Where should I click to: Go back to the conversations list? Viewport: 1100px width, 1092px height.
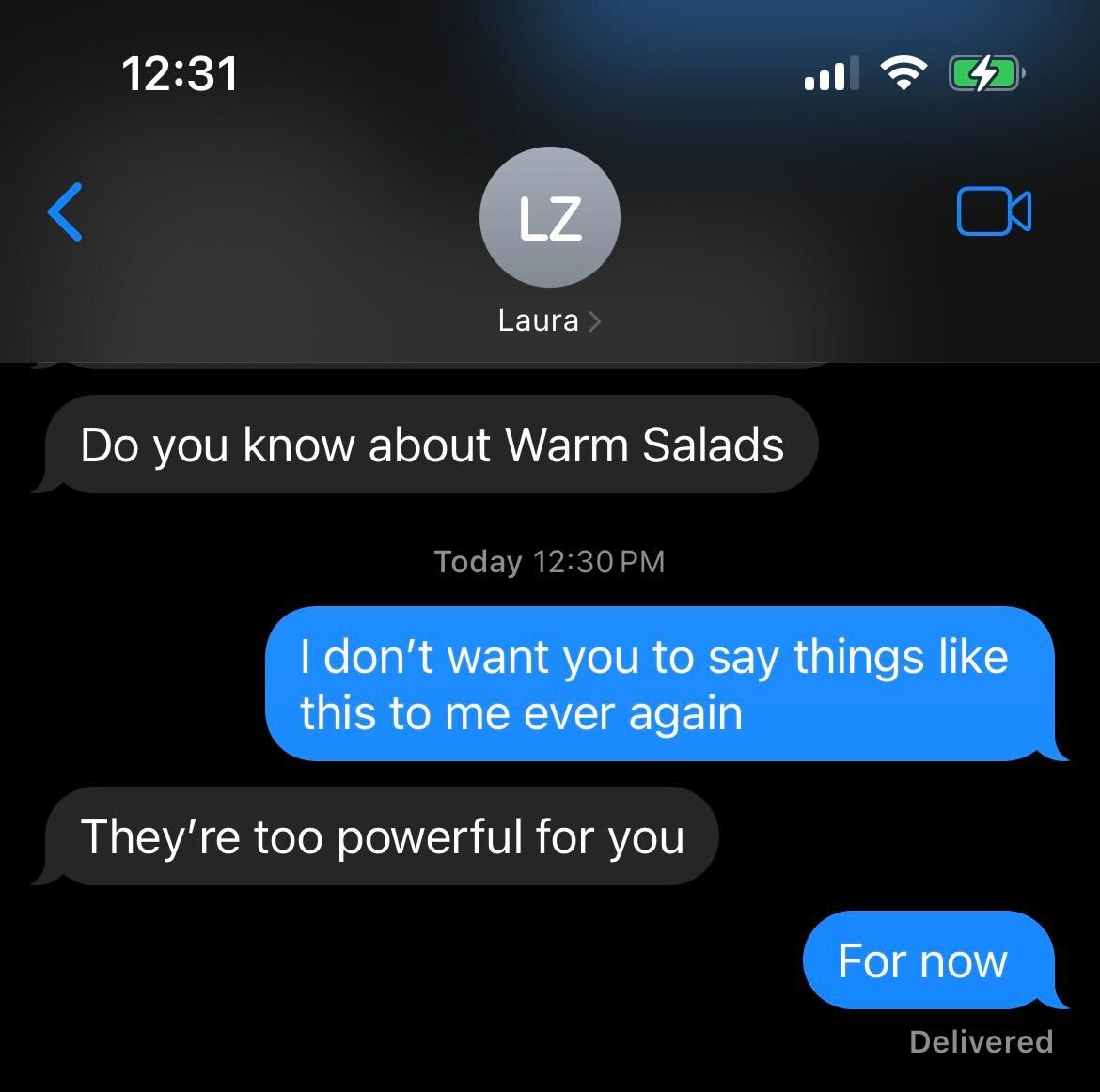pos(65,211)
